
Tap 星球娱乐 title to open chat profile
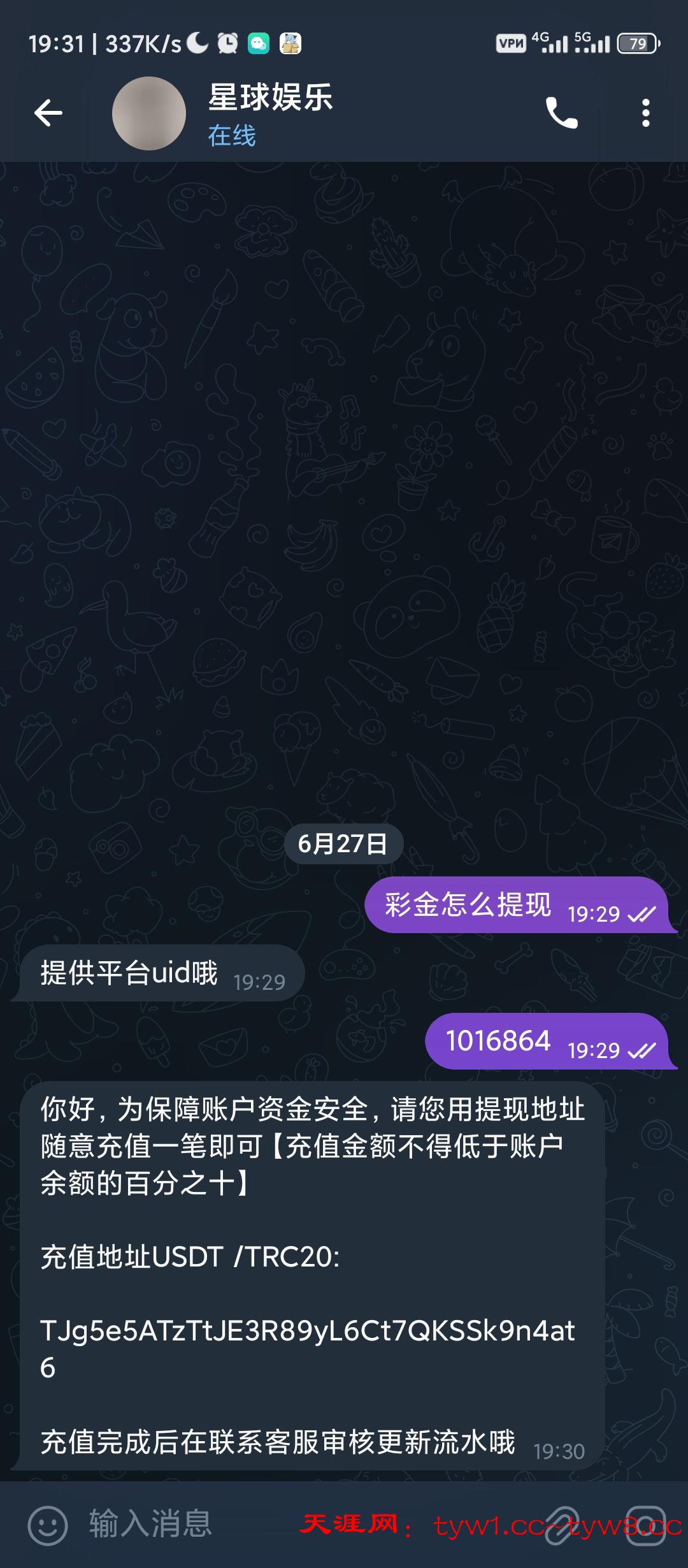(270, 99)
